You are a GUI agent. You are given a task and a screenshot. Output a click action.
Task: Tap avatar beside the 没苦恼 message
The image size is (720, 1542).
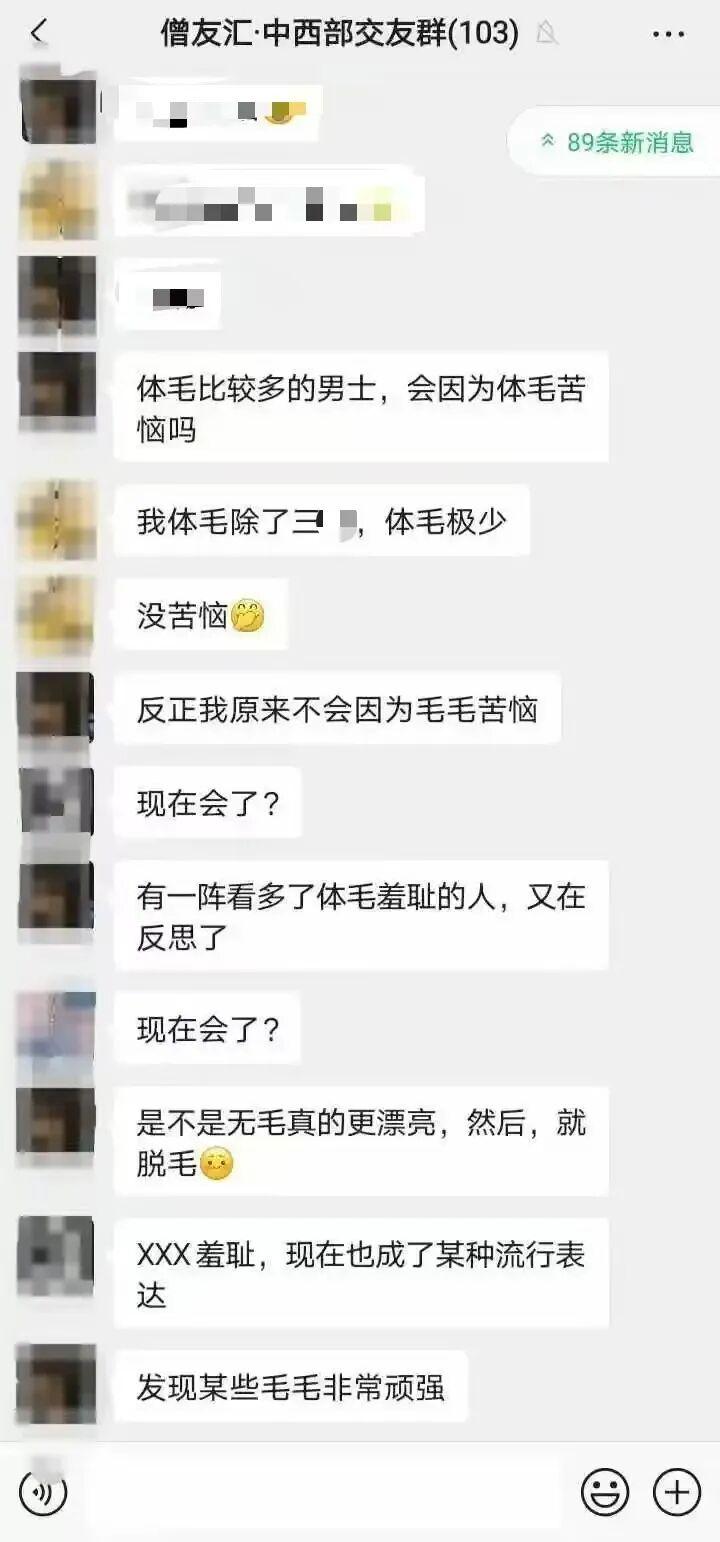coord(56,615)
